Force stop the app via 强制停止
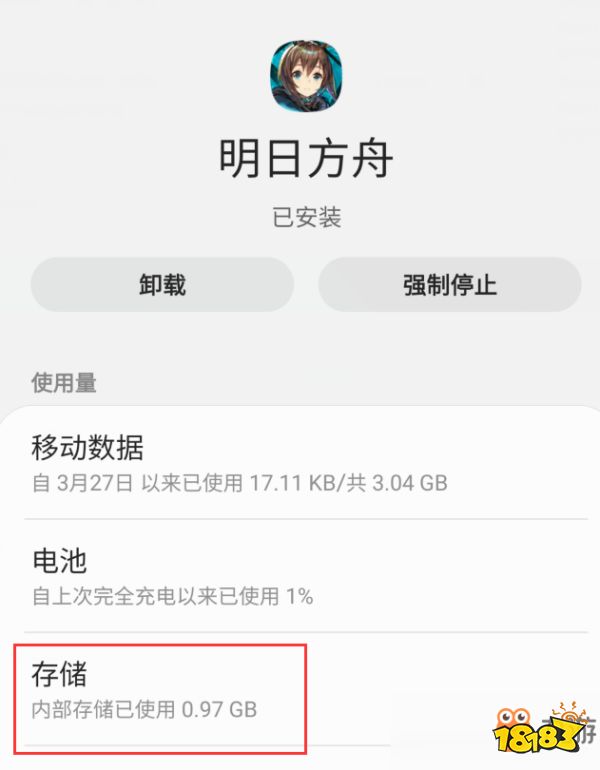The image size is (600, 770). click(450, 285)
